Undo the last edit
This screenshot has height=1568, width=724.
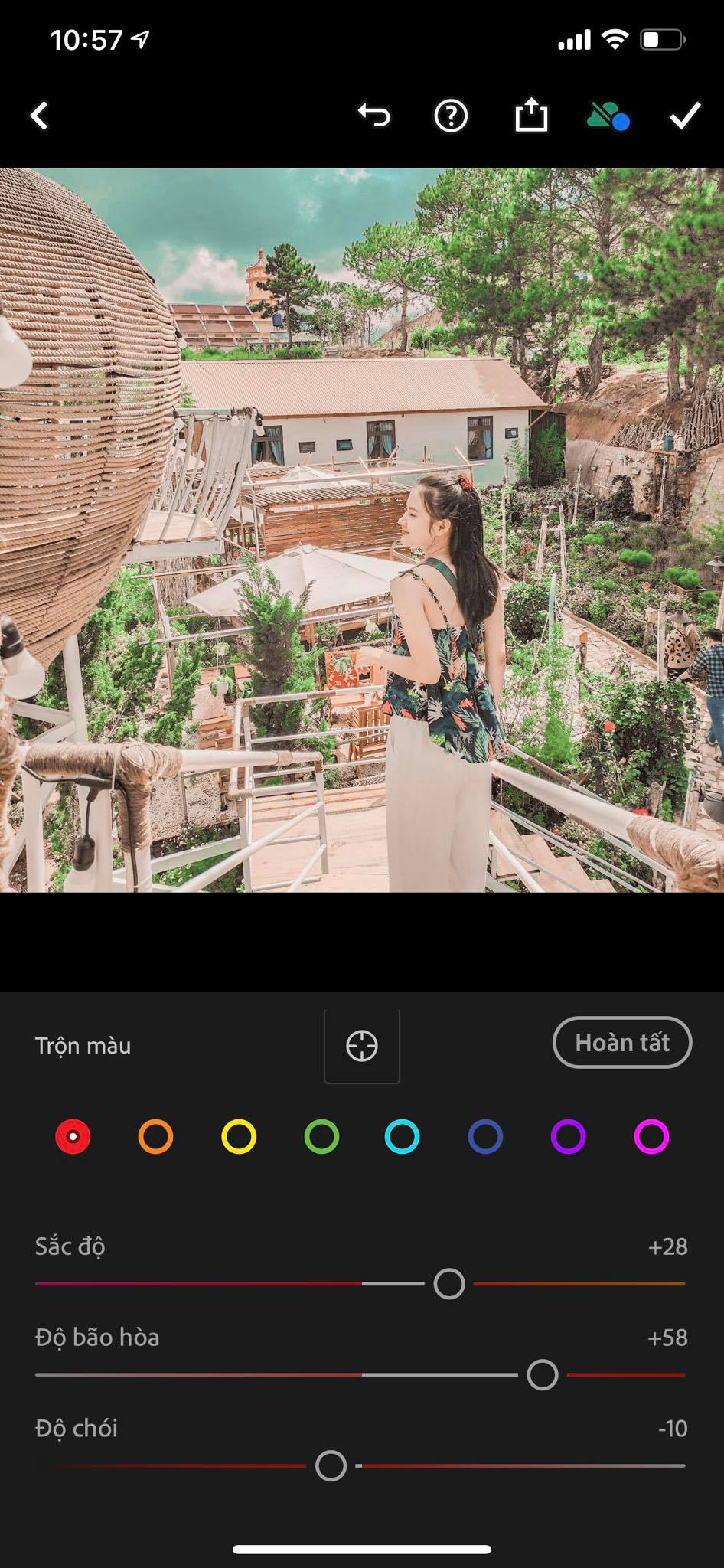tap(374, 116)
